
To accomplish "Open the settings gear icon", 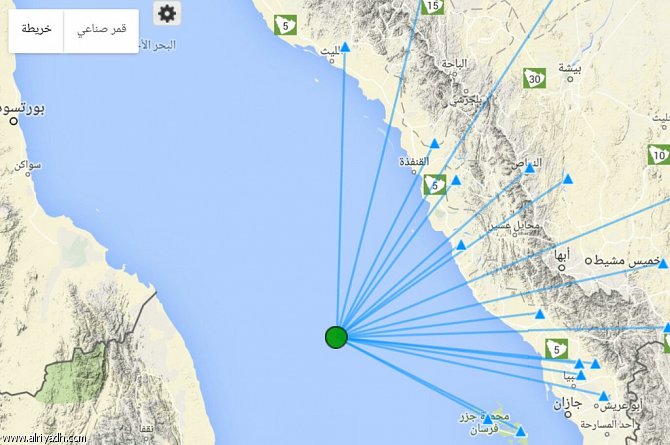I will [166, 14].
